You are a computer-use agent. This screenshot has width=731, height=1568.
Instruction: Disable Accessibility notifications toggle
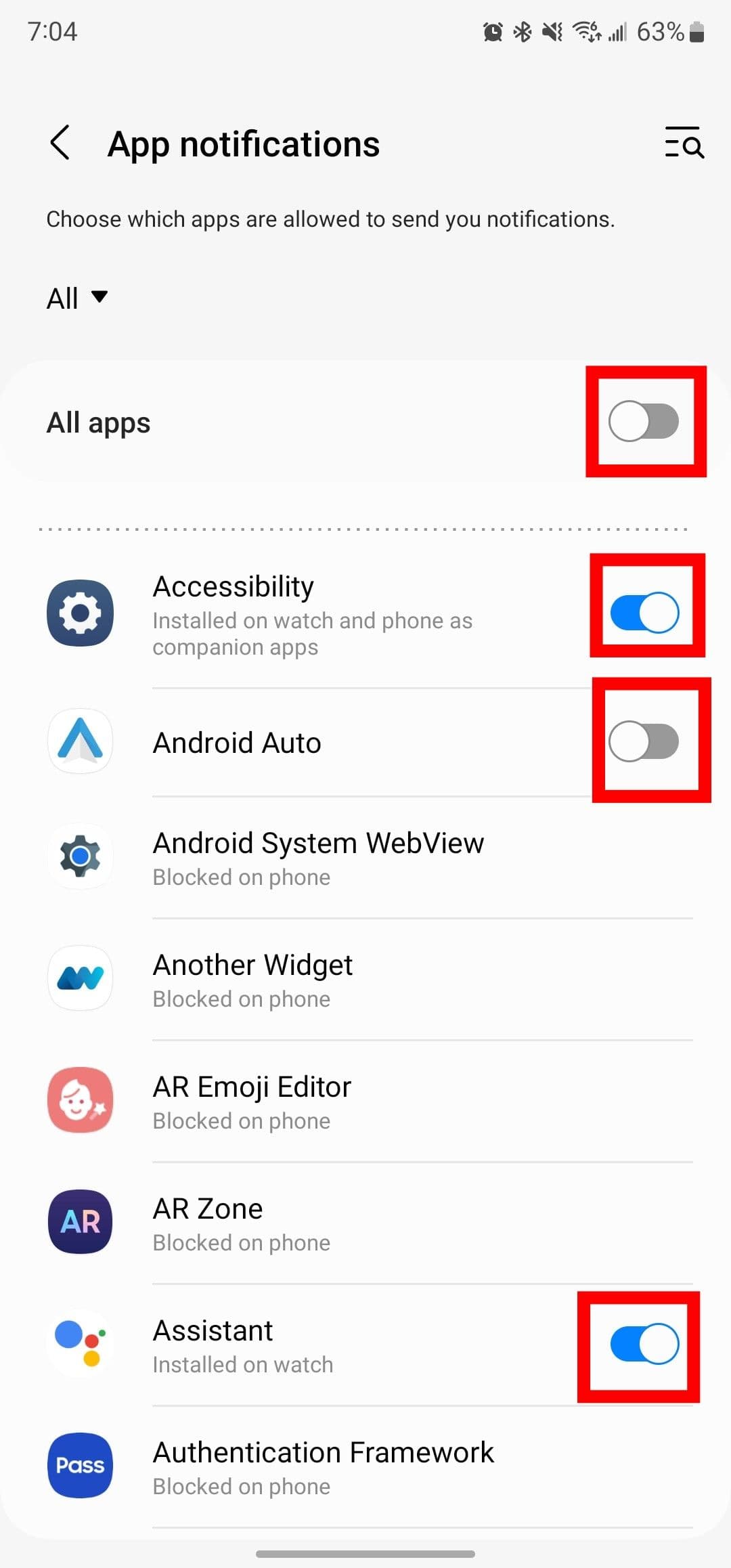(x=644, y=612)
